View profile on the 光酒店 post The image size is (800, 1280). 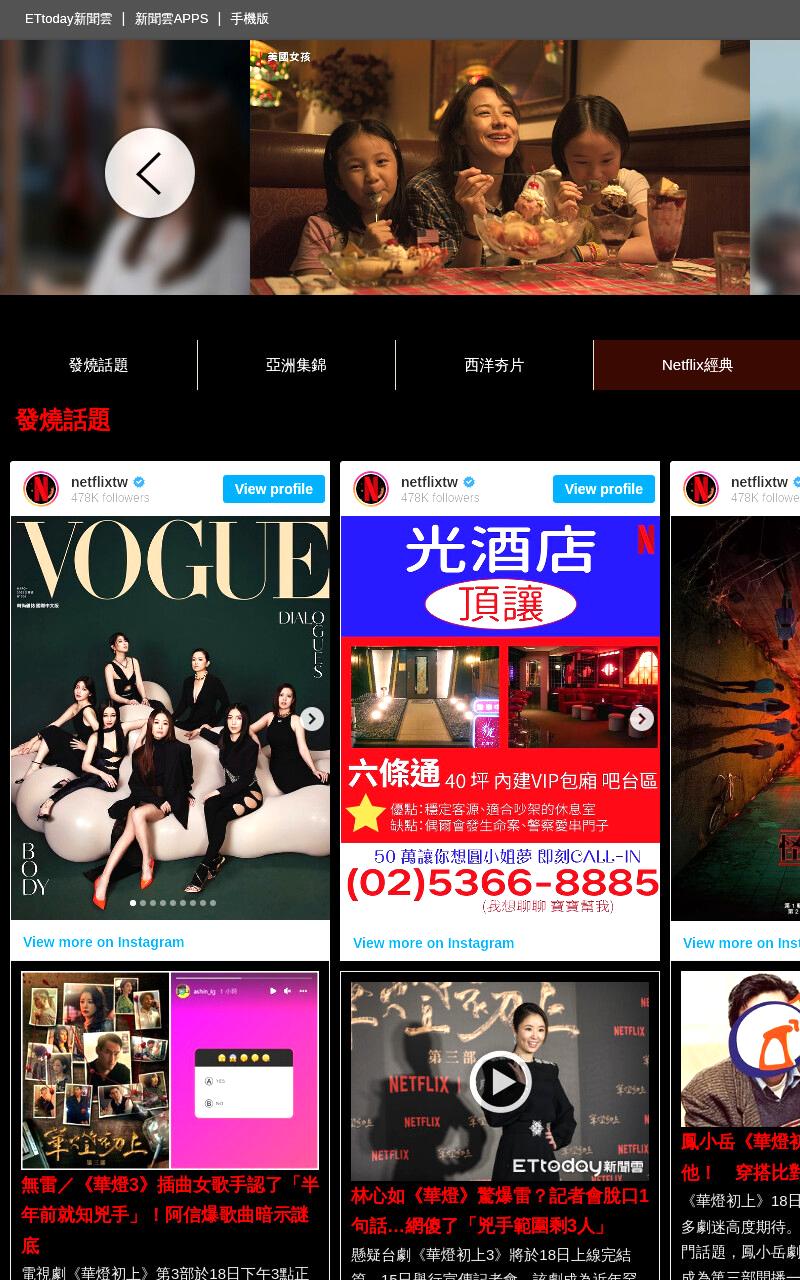(x=604, y=489)
